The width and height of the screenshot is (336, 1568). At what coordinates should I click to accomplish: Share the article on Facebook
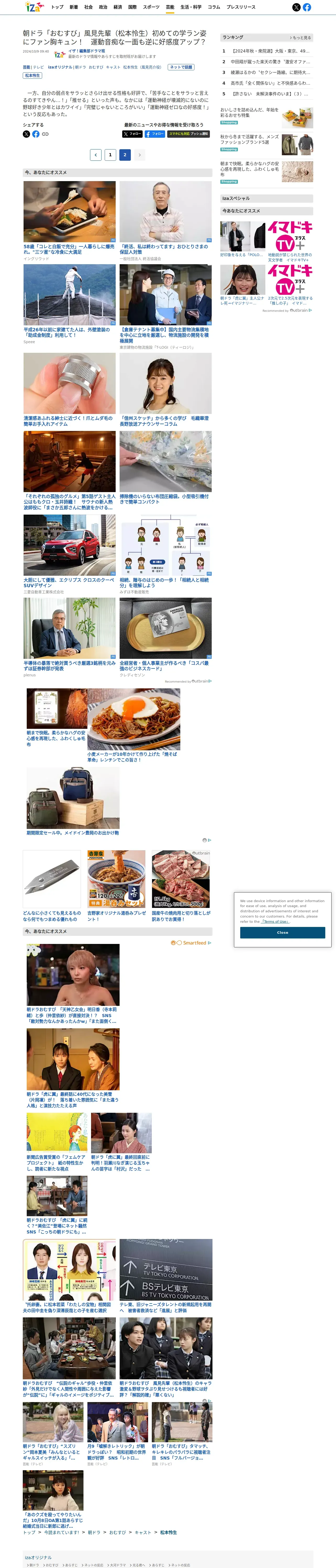pos(36,134)
